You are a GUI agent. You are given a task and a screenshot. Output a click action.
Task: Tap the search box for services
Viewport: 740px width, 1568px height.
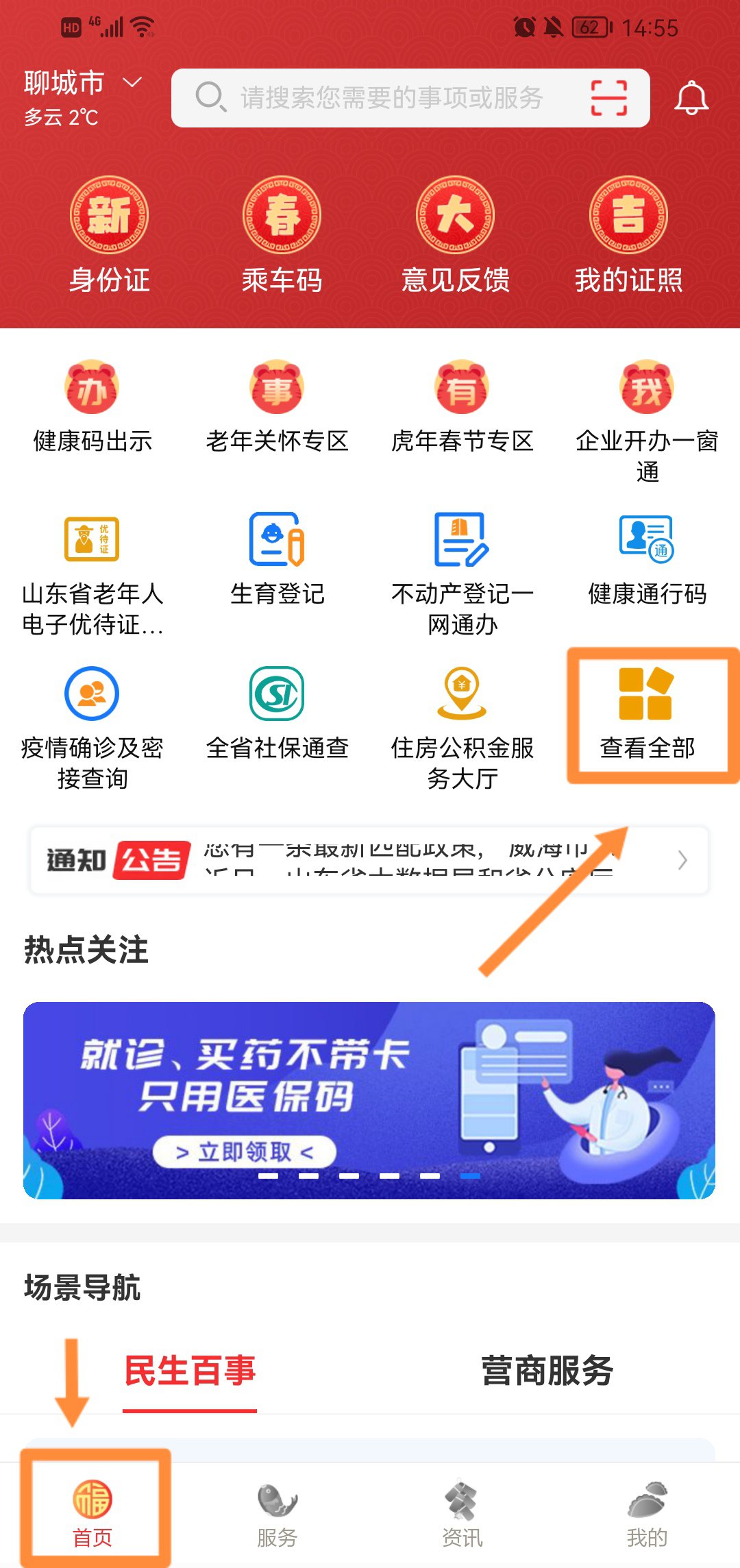click(391, 98)
